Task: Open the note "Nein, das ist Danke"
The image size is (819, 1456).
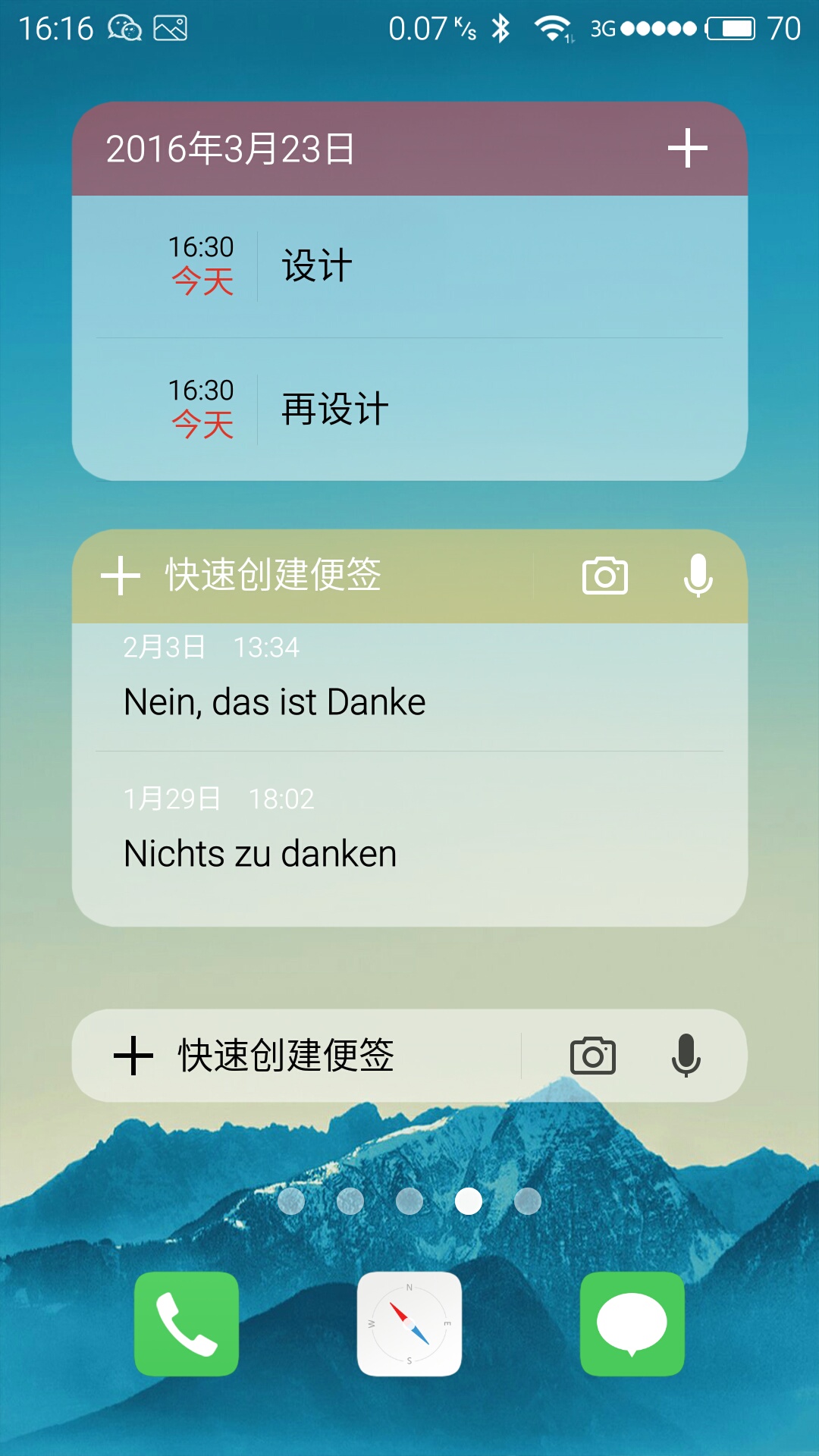Action: click(x=409, y=687)
